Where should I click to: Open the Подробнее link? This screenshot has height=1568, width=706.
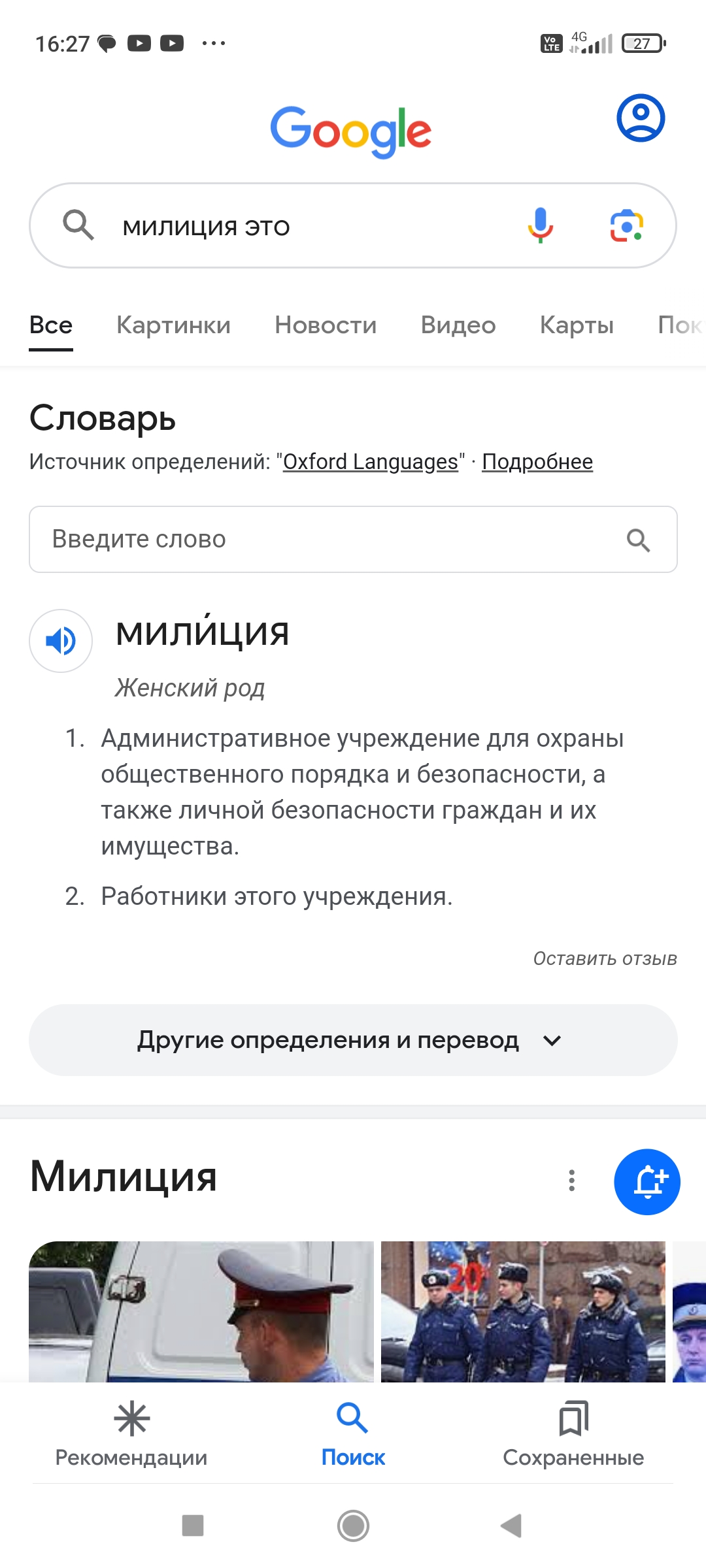click(537, 462)
